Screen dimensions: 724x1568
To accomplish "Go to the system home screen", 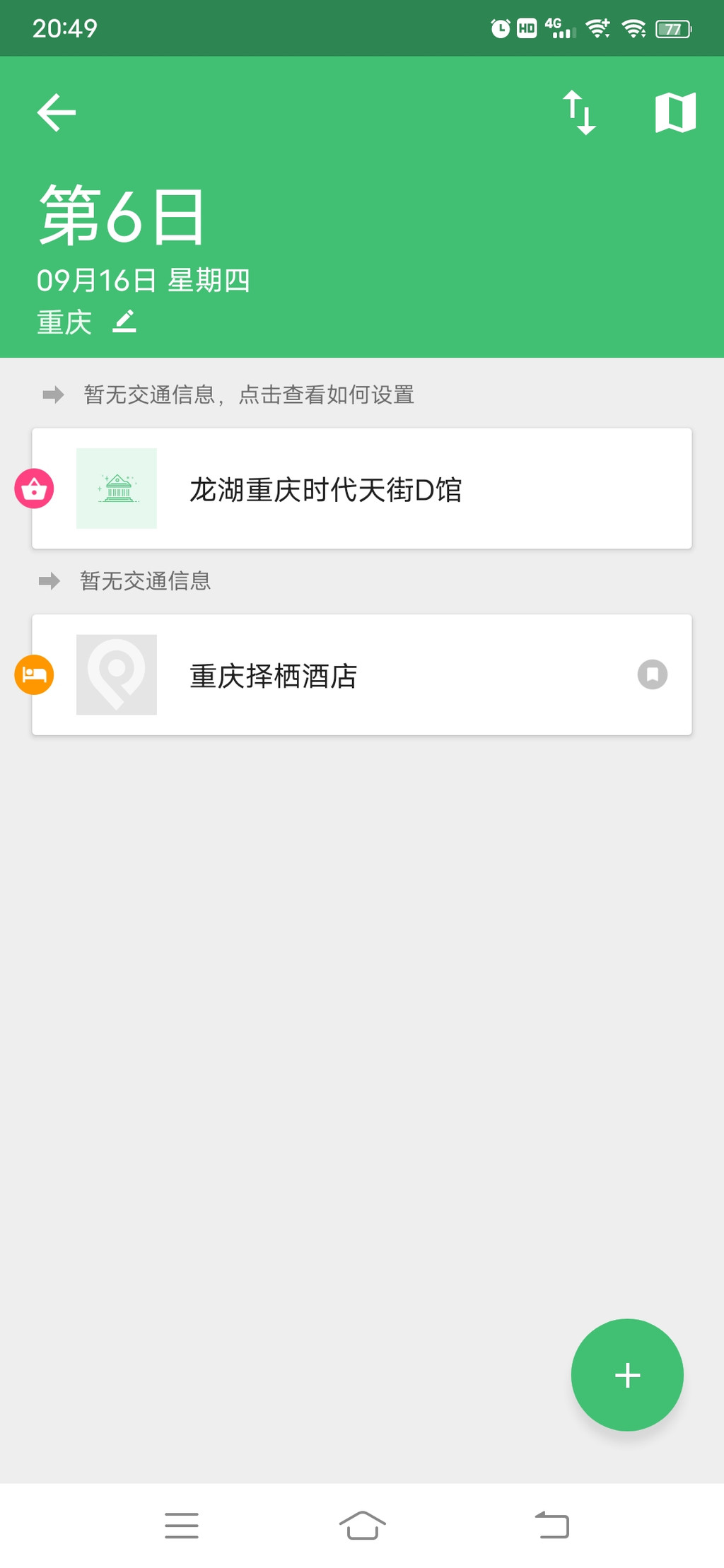I will 362,1525.
